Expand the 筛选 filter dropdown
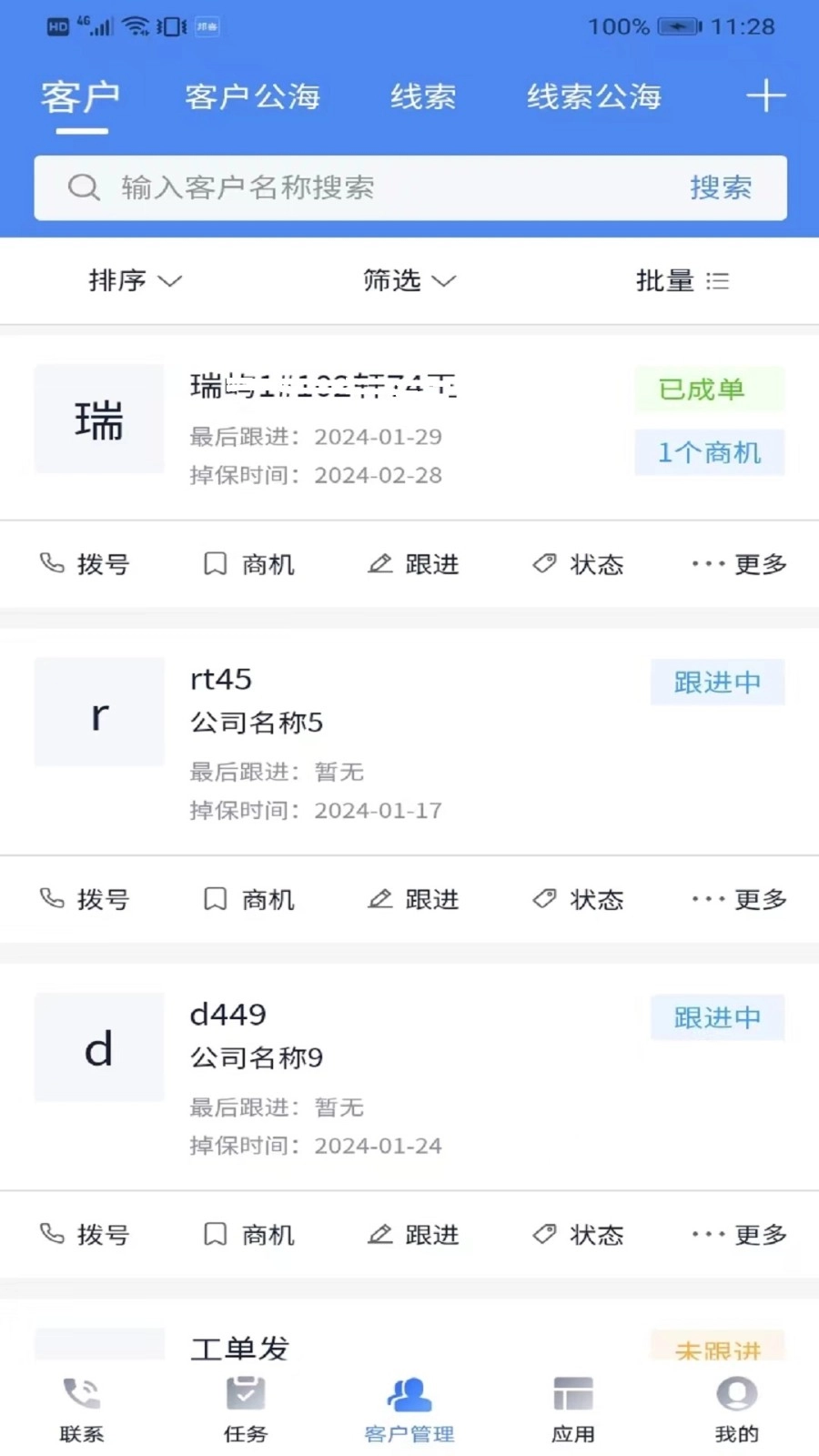This screenshot has width=819, height=1456. coord(409,280)
